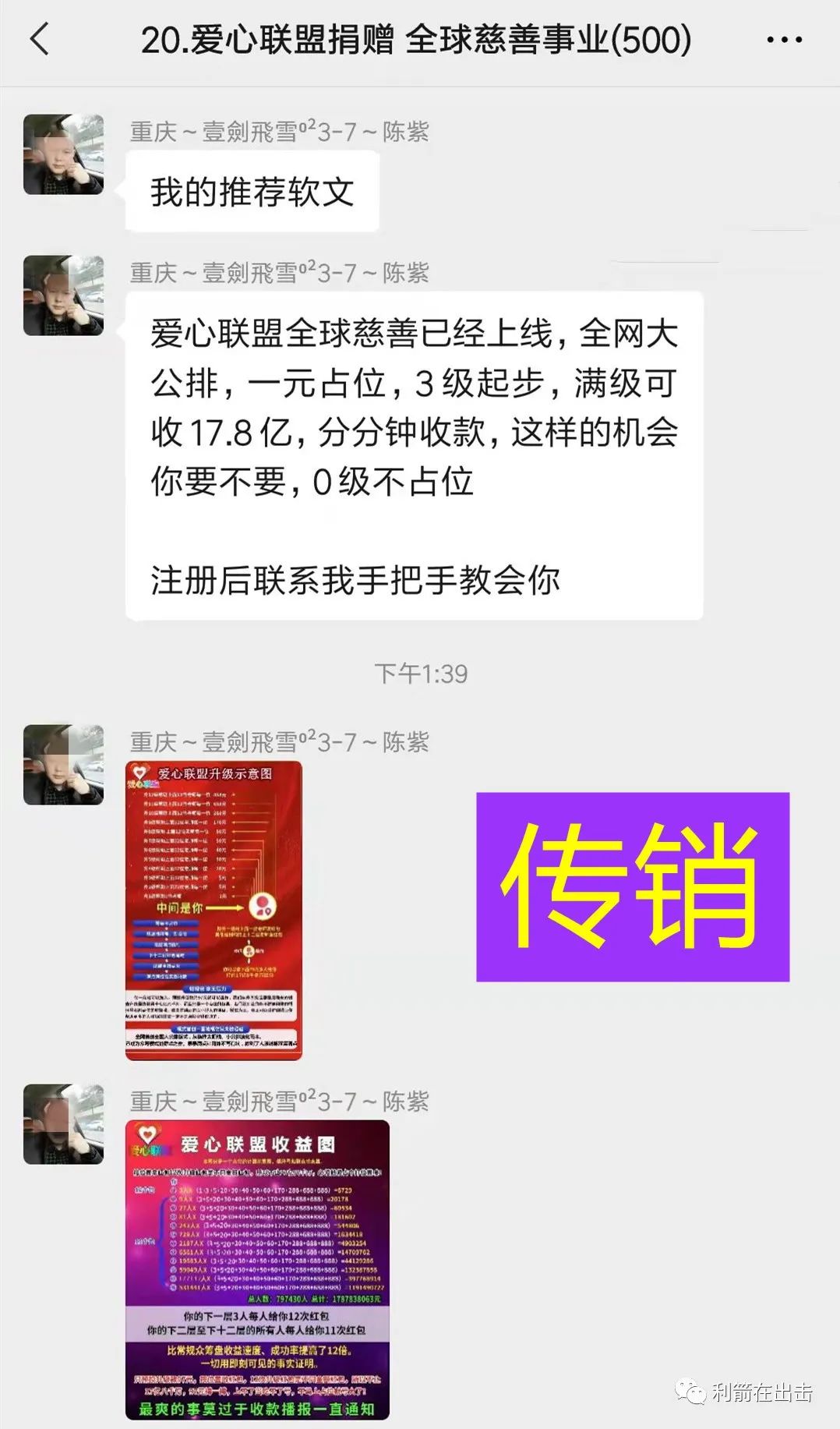
Task: Open the group chat overflow menu
Action: [784, 40]
